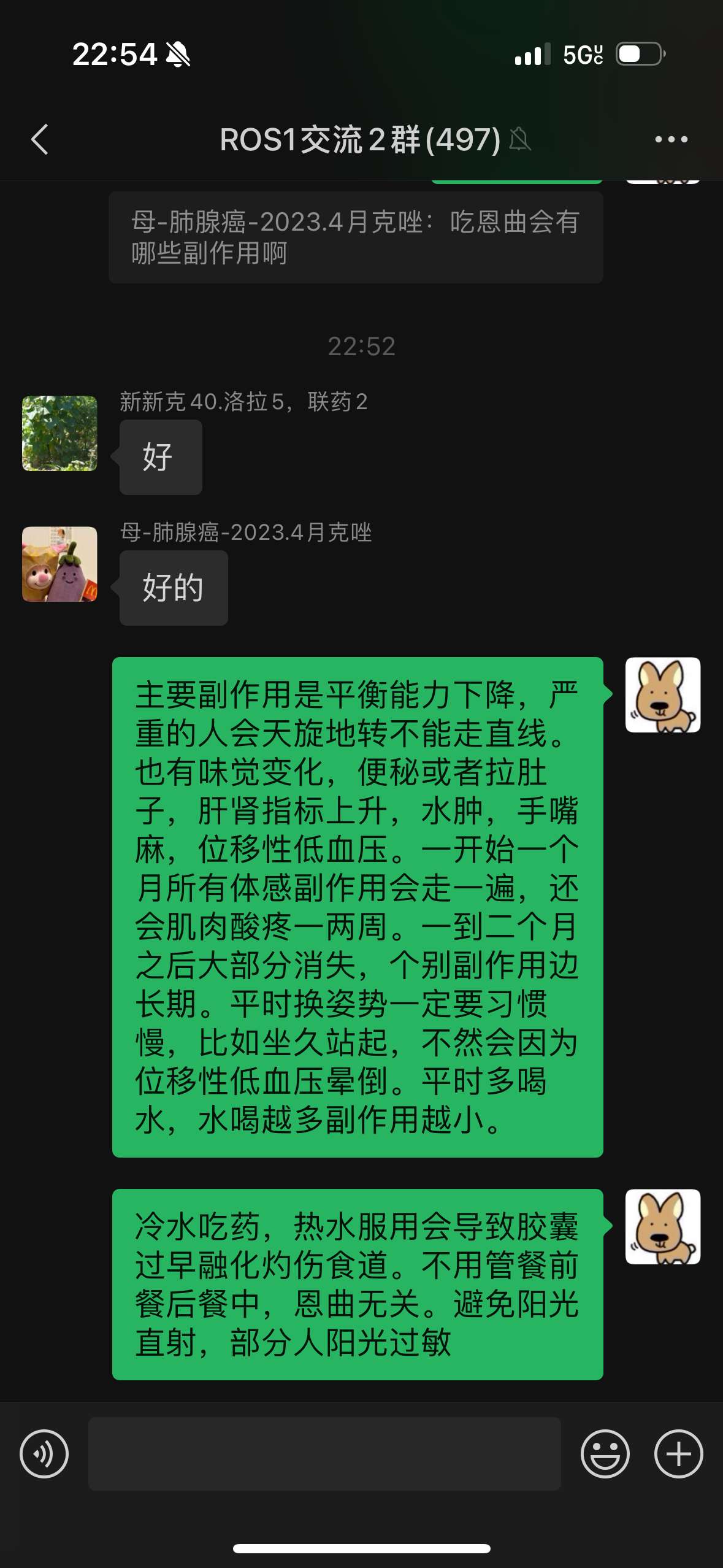Screen dimensions: 723x1568
Task: Open the group chat info menu
Action: pyautogui.click(x=671, y=139)
